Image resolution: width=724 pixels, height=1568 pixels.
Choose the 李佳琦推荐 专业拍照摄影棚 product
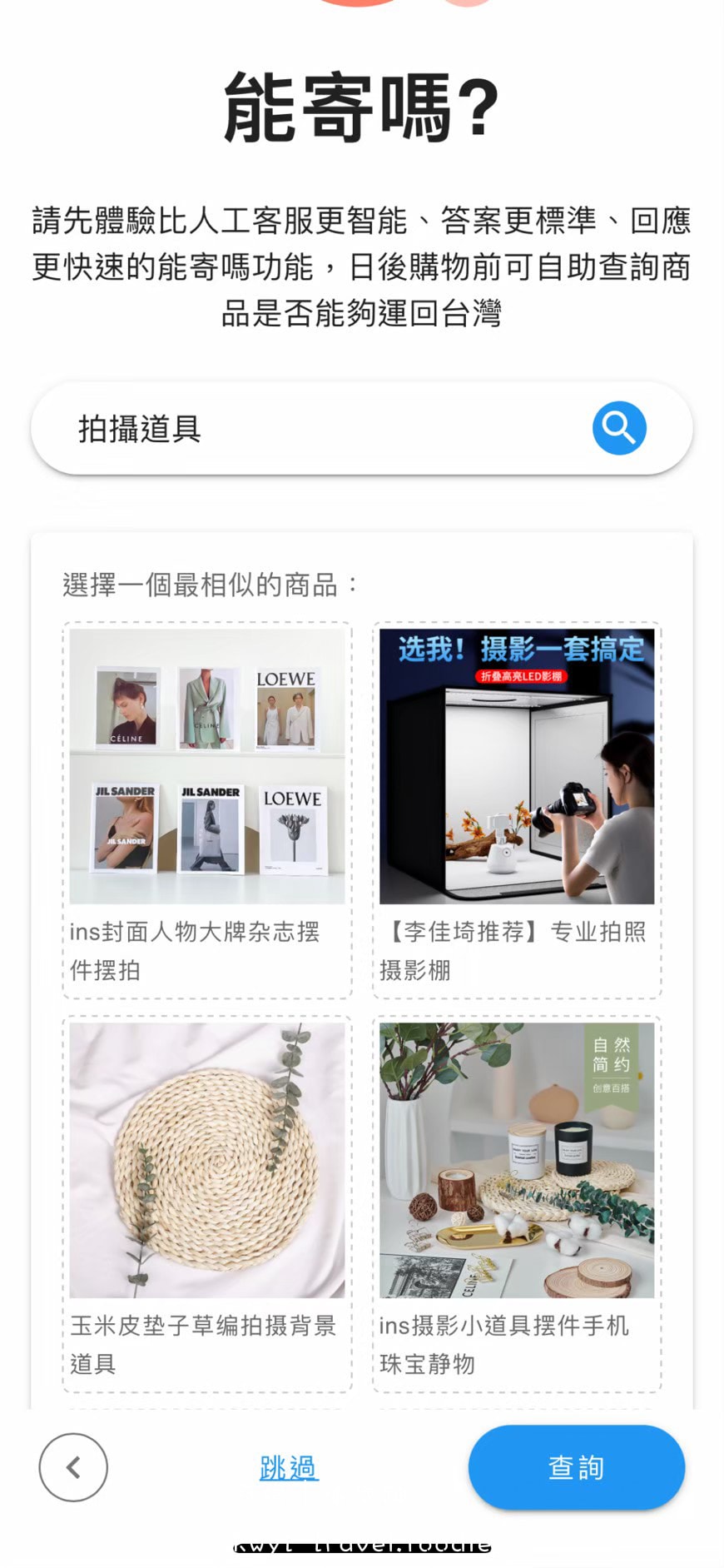point(517,809)
